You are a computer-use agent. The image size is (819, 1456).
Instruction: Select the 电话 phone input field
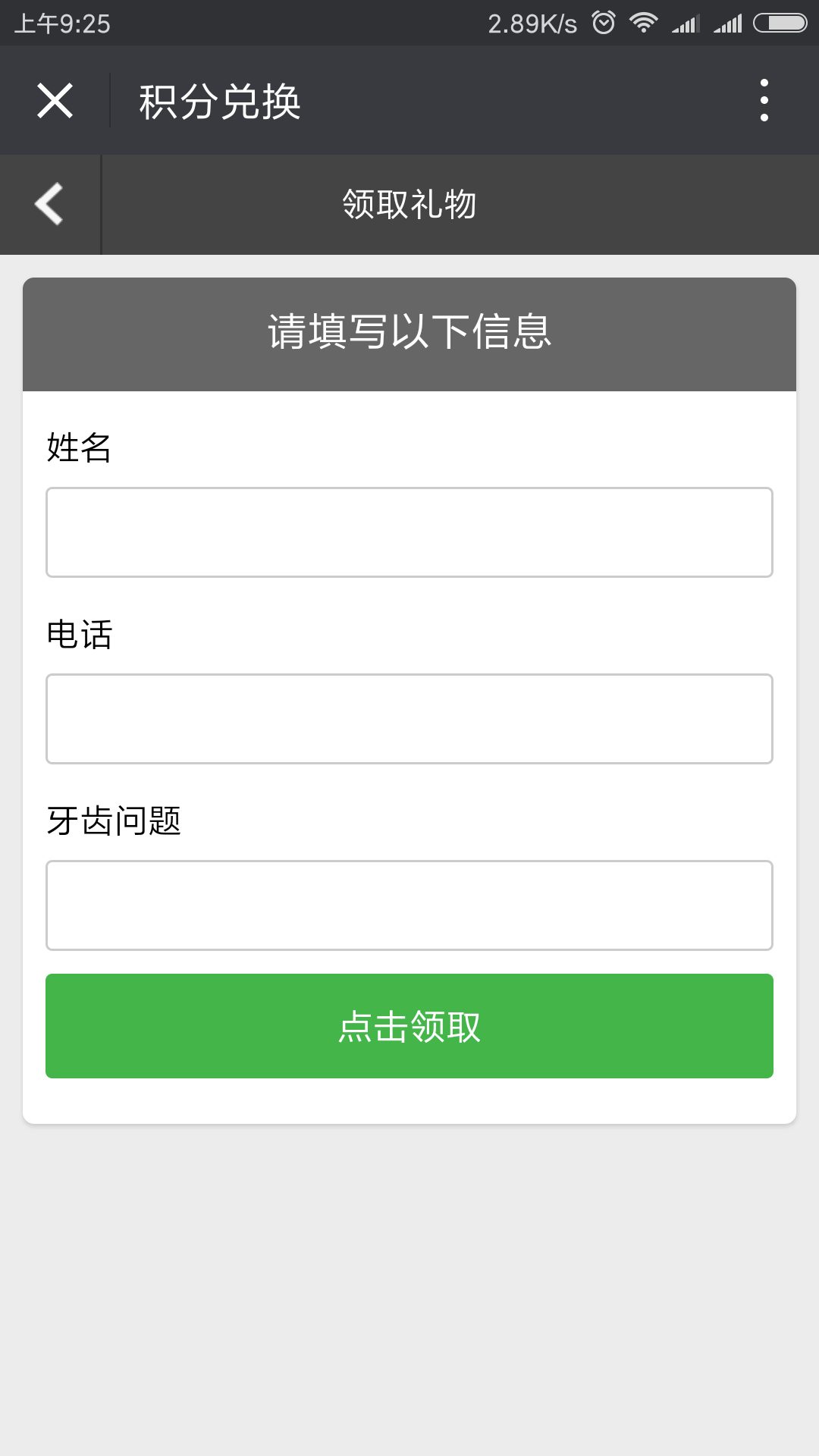(409, 719)
